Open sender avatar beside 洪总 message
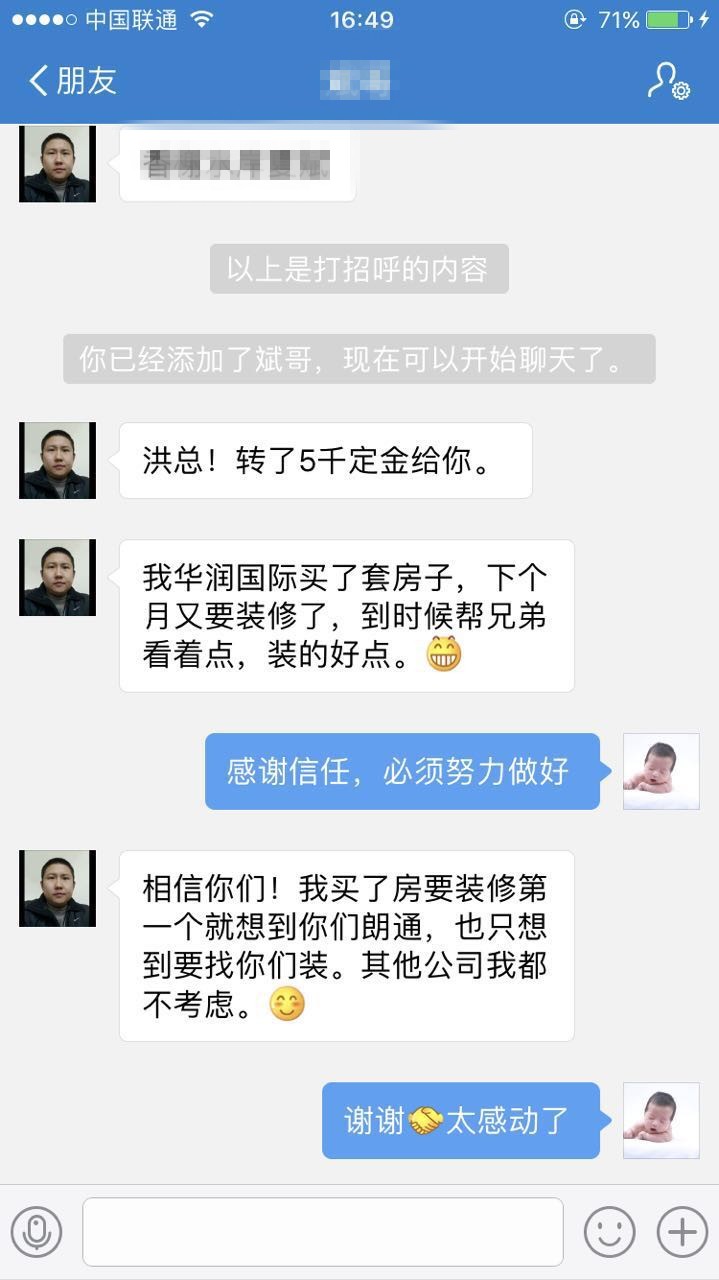Viewport: 719px width, 1280px height. click(x=57, y=460)
